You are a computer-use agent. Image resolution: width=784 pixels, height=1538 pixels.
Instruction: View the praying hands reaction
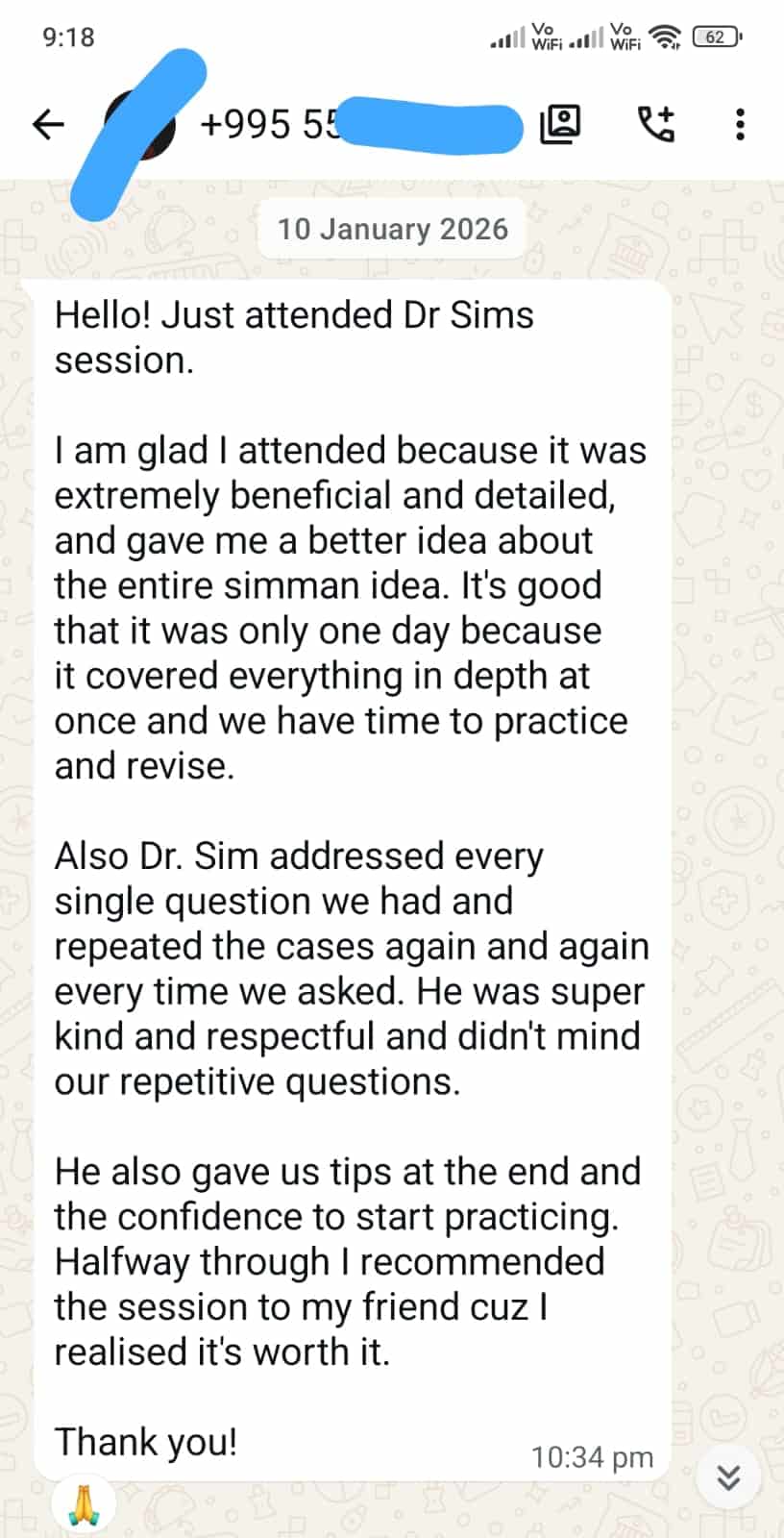(x=84, y=1505)
